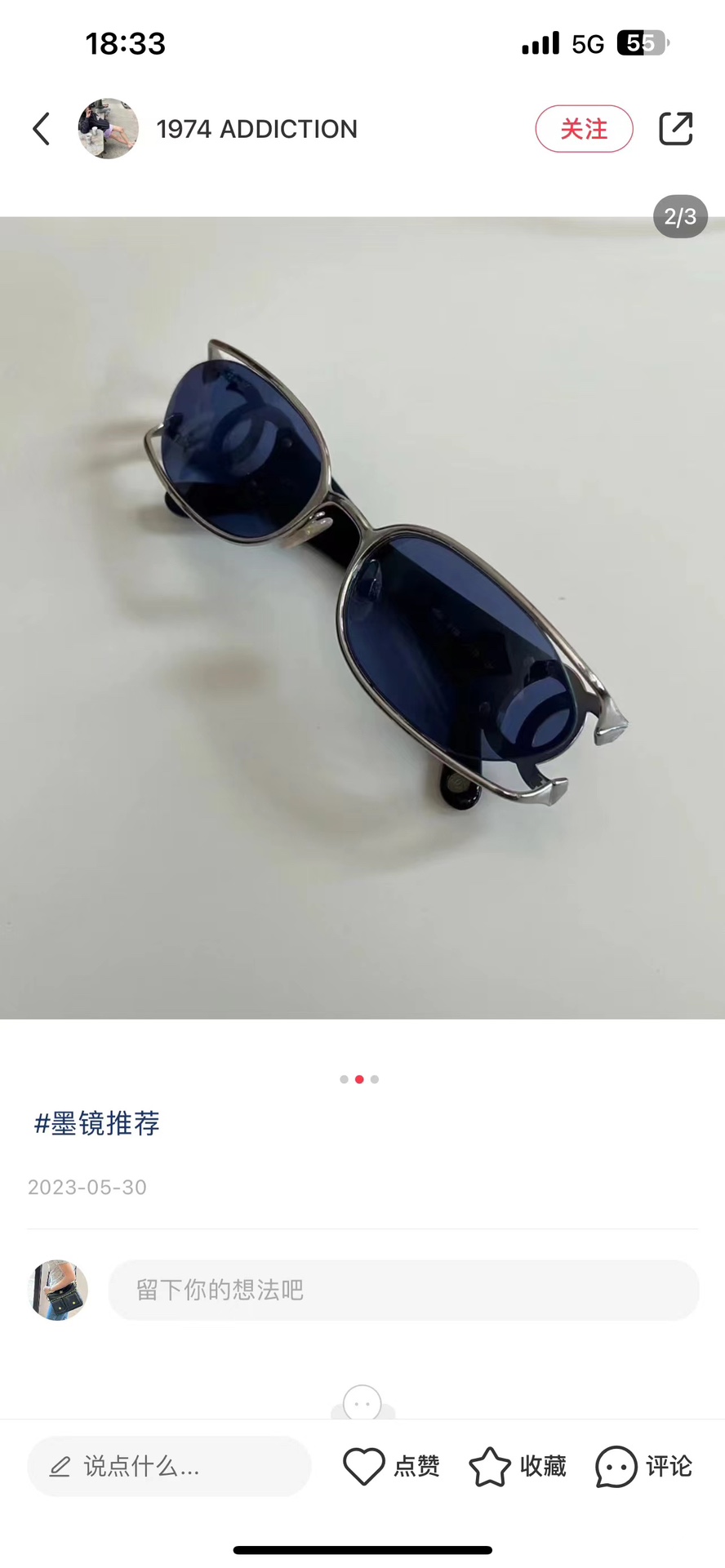Open comments via 评论
This screenshot has width=725, height=1568.
[643, 1467]
